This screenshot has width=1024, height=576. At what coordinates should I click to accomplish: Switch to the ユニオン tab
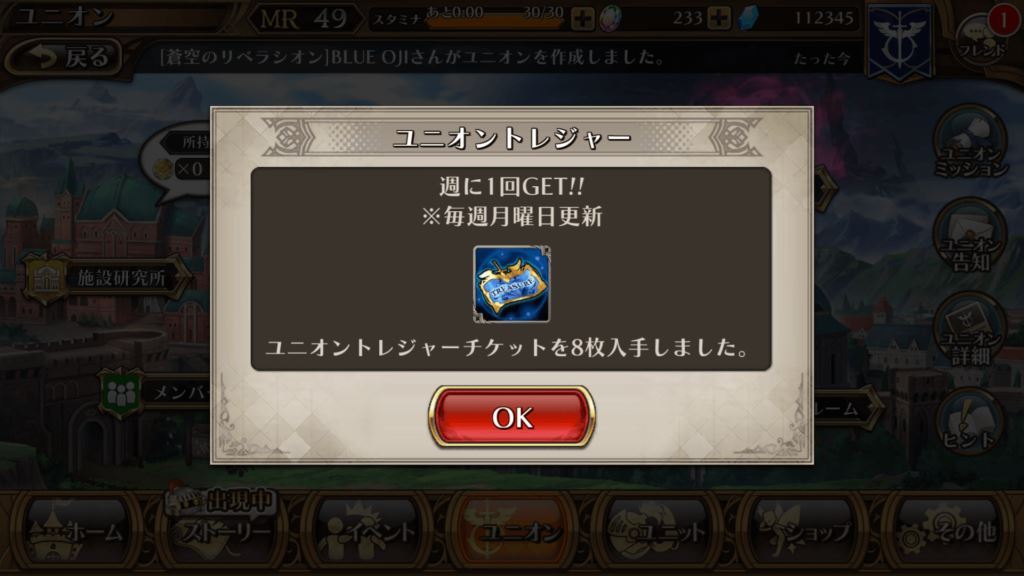(512, 532)
